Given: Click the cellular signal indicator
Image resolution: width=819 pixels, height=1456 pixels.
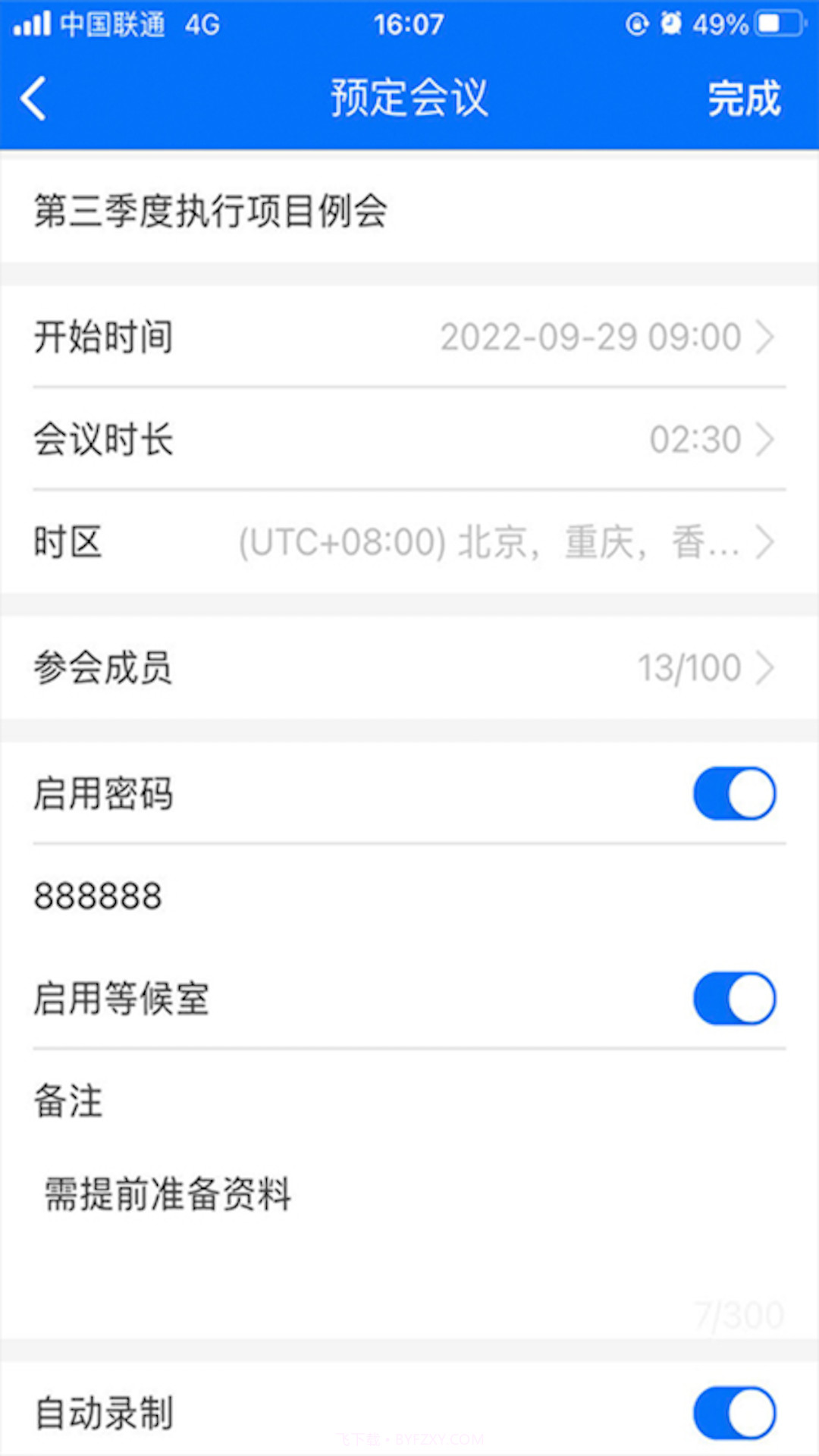Looking at the screenshot, I should tap(30, 23).
